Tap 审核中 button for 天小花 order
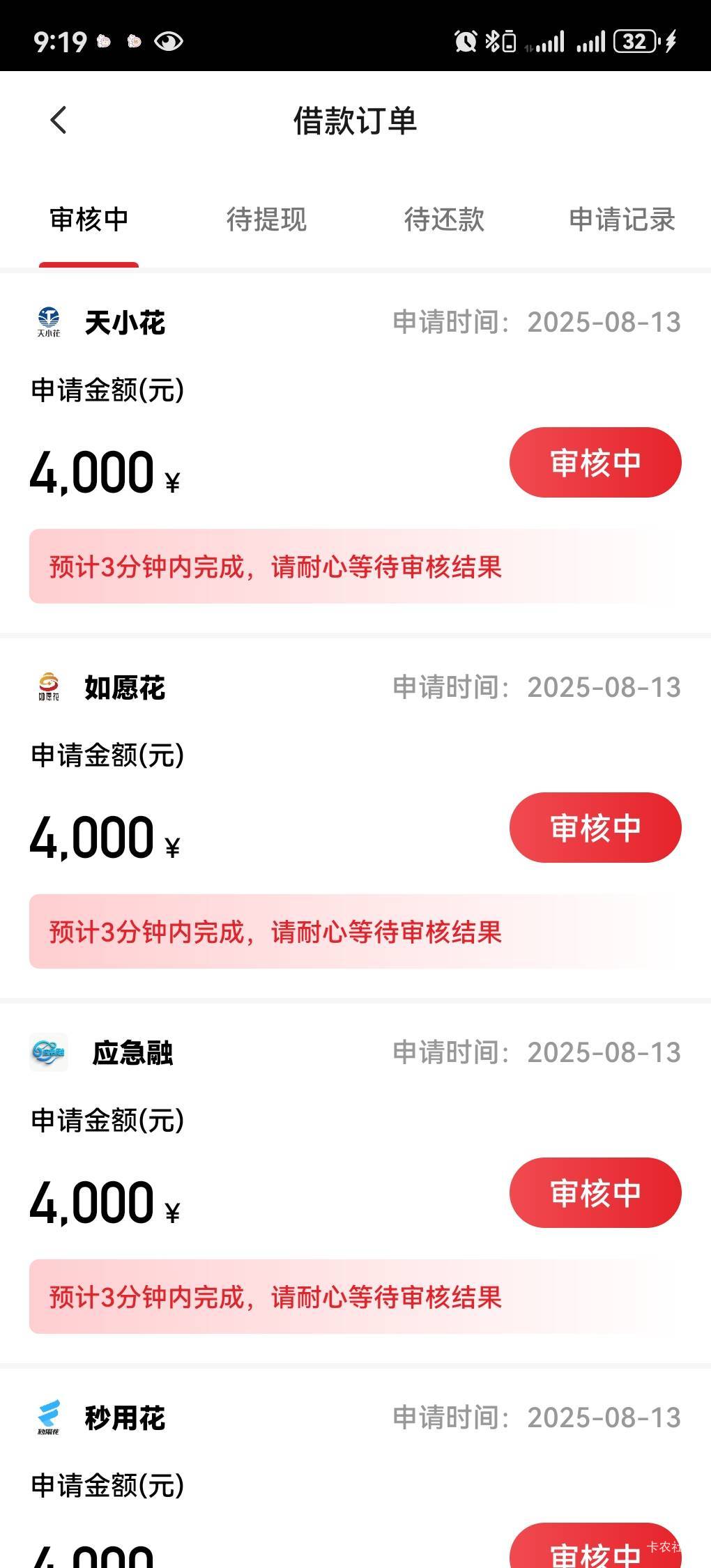This screenshot has height=1568, width=711. [595, 463]
